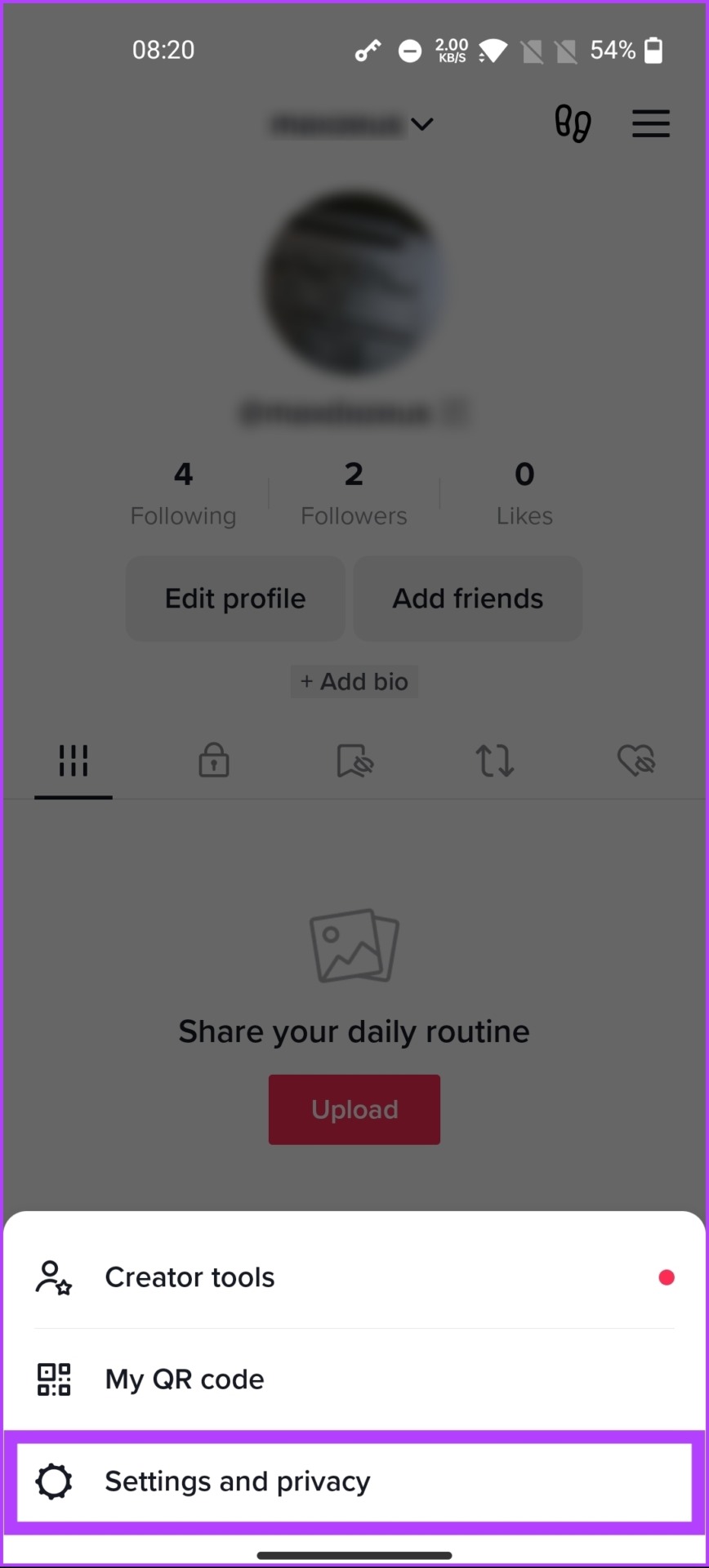The width and height of the screenshot is (709, 1568).
Task: Open My QR code
Action: [x=354, y=1379]
